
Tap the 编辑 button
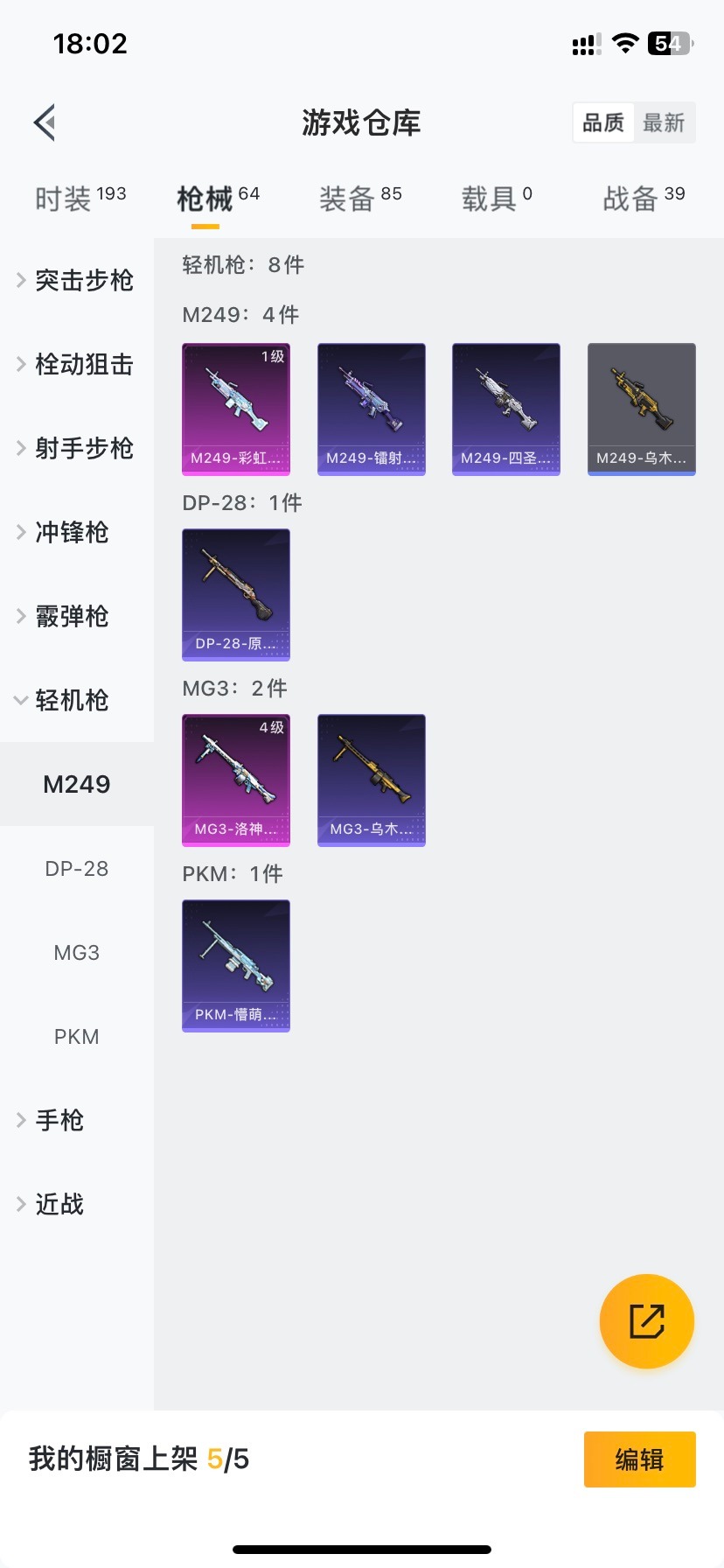[x=639, y=1459]
